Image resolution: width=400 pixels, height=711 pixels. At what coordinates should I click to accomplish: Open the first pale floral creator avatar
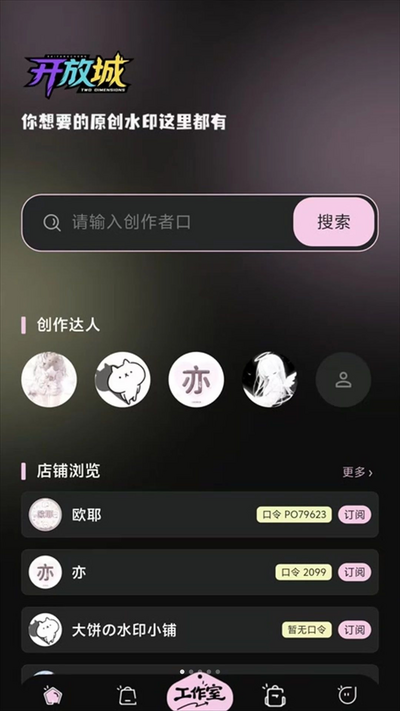49,380
